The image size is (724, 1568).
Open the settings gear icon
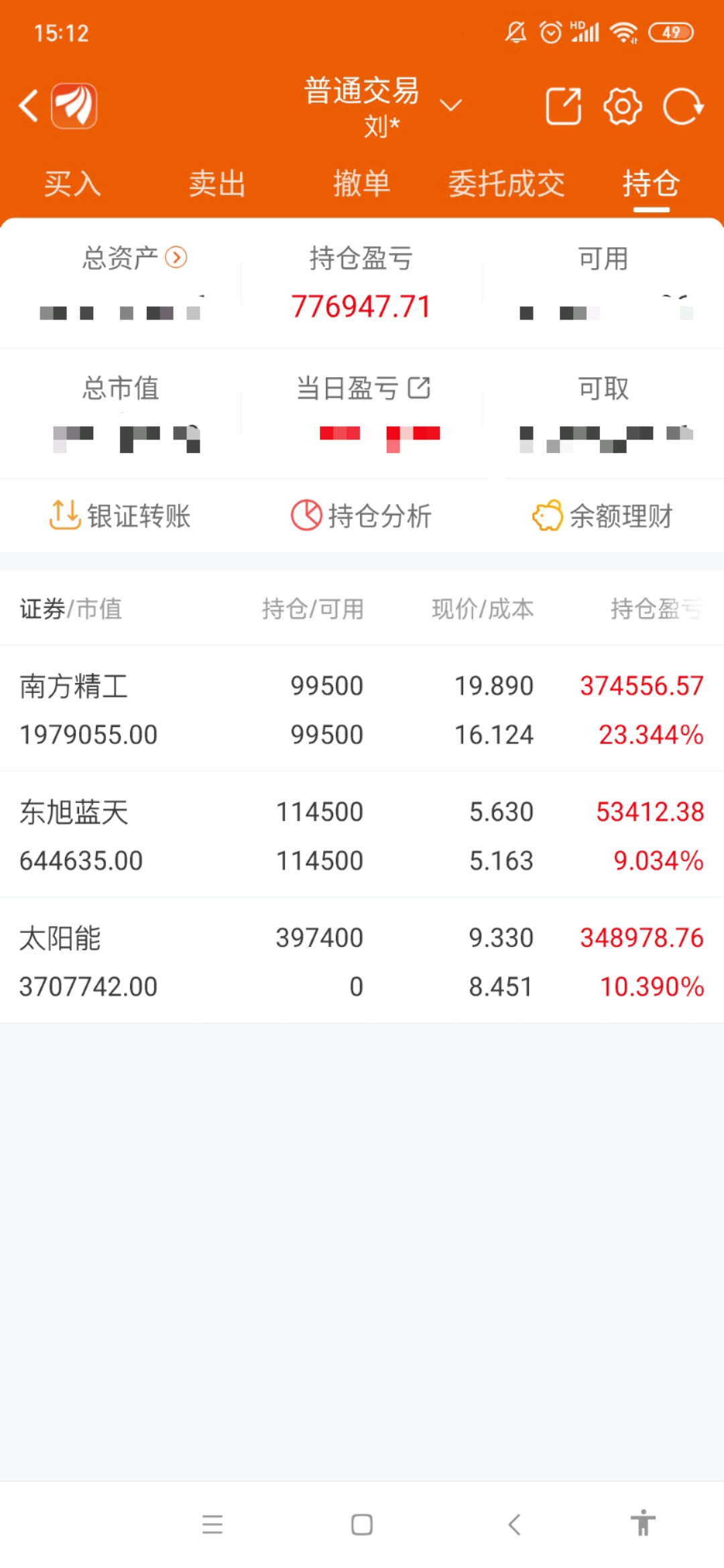(622, 106)
